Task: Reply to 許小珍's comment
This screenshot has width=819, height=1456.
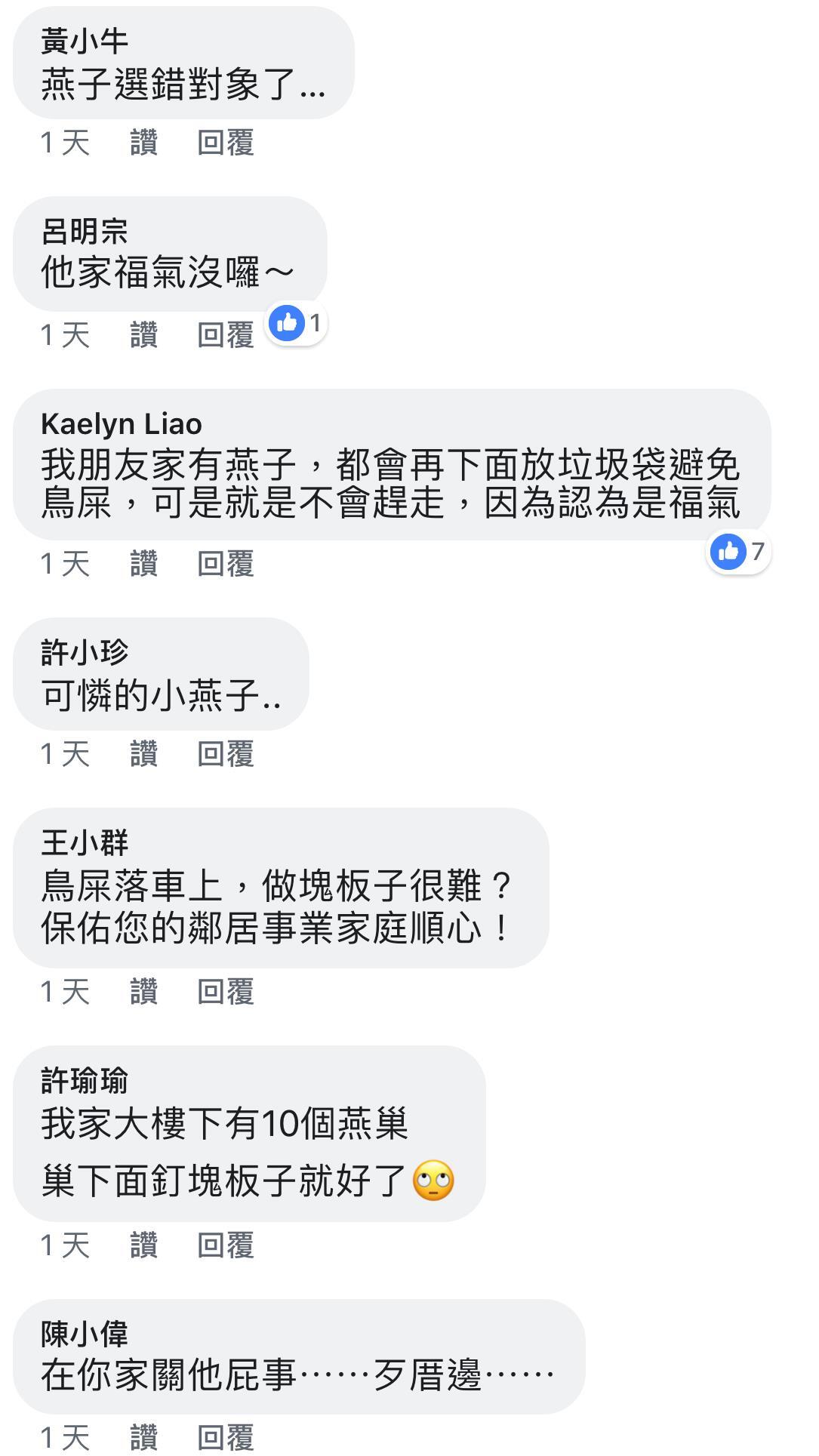Action: [x=225, y=753]
